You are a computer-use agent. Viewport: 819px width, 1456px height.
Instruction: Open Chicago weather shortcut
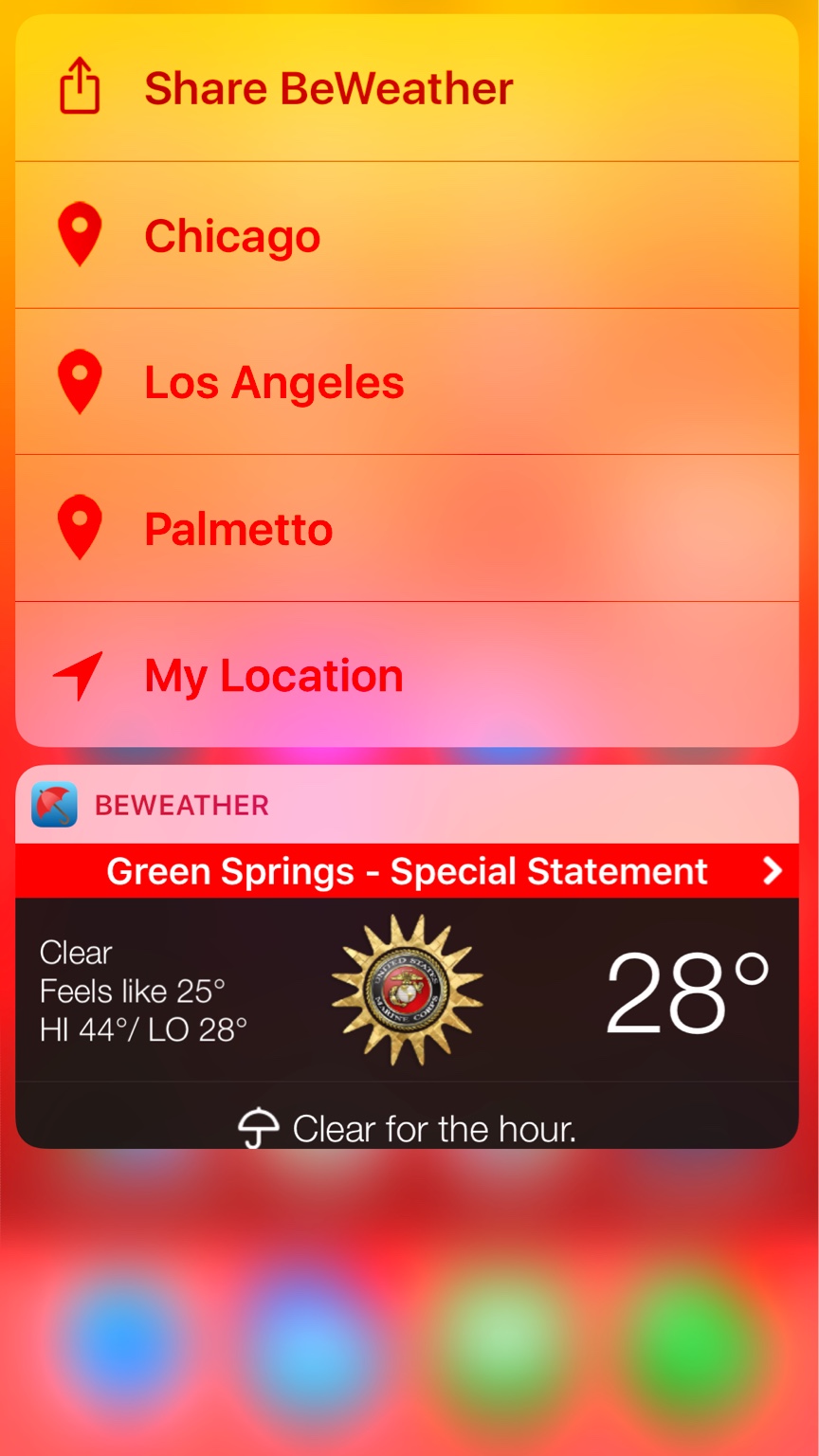pos(232,235)
